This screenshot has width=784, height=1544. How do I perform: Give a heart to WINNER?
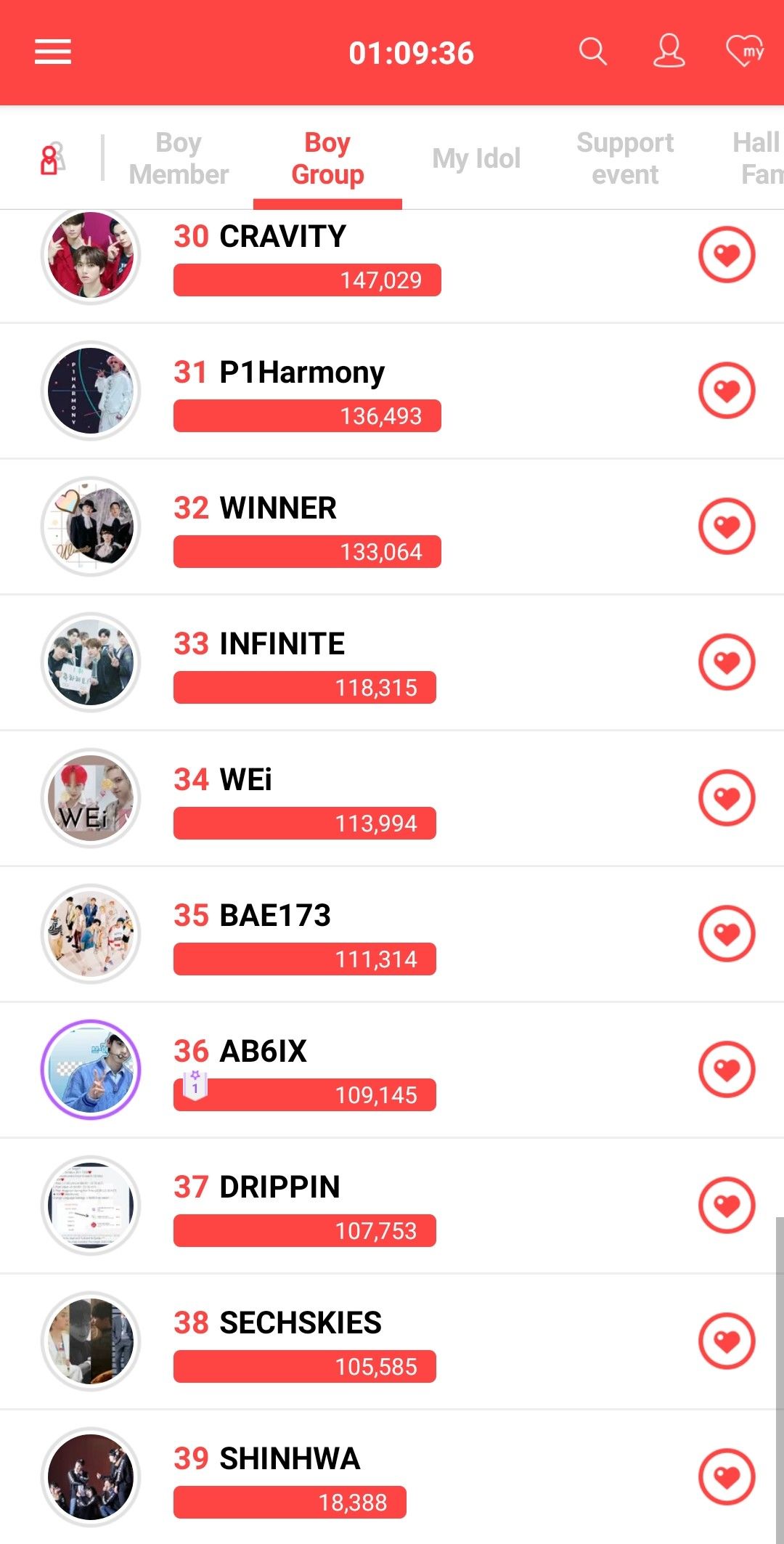727,527
